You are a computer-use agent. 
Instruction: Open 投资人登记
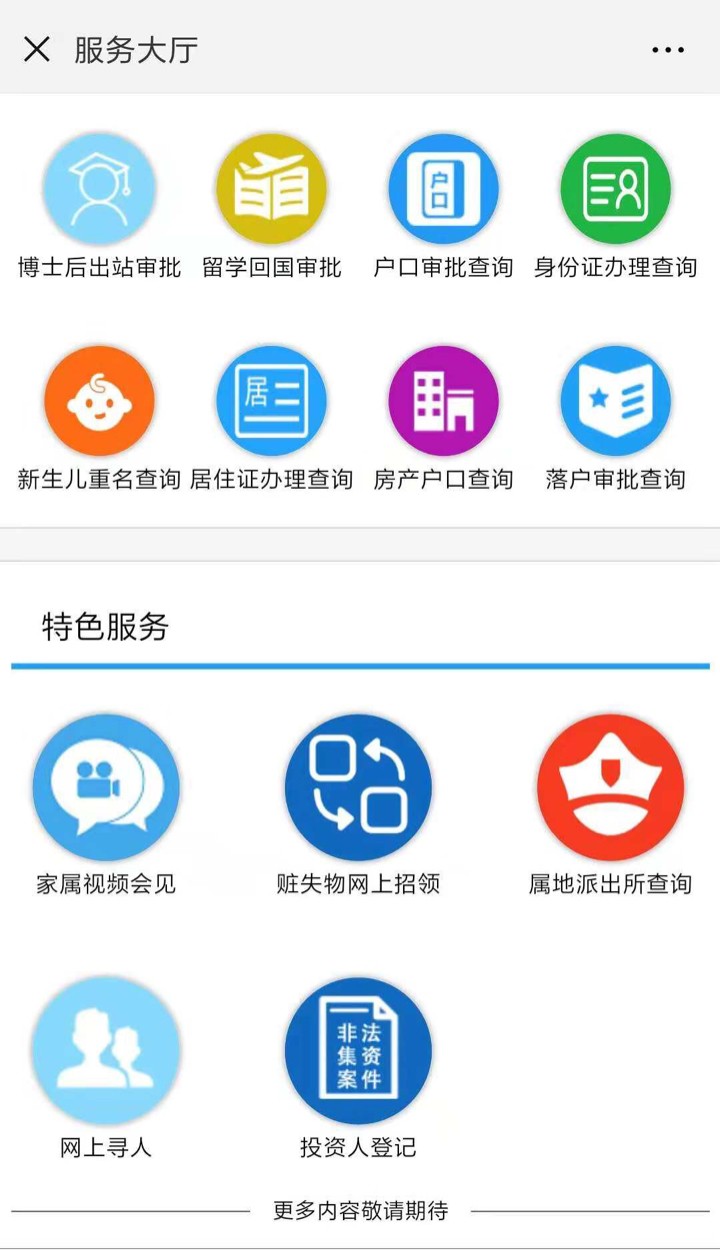pos(358,1051)
